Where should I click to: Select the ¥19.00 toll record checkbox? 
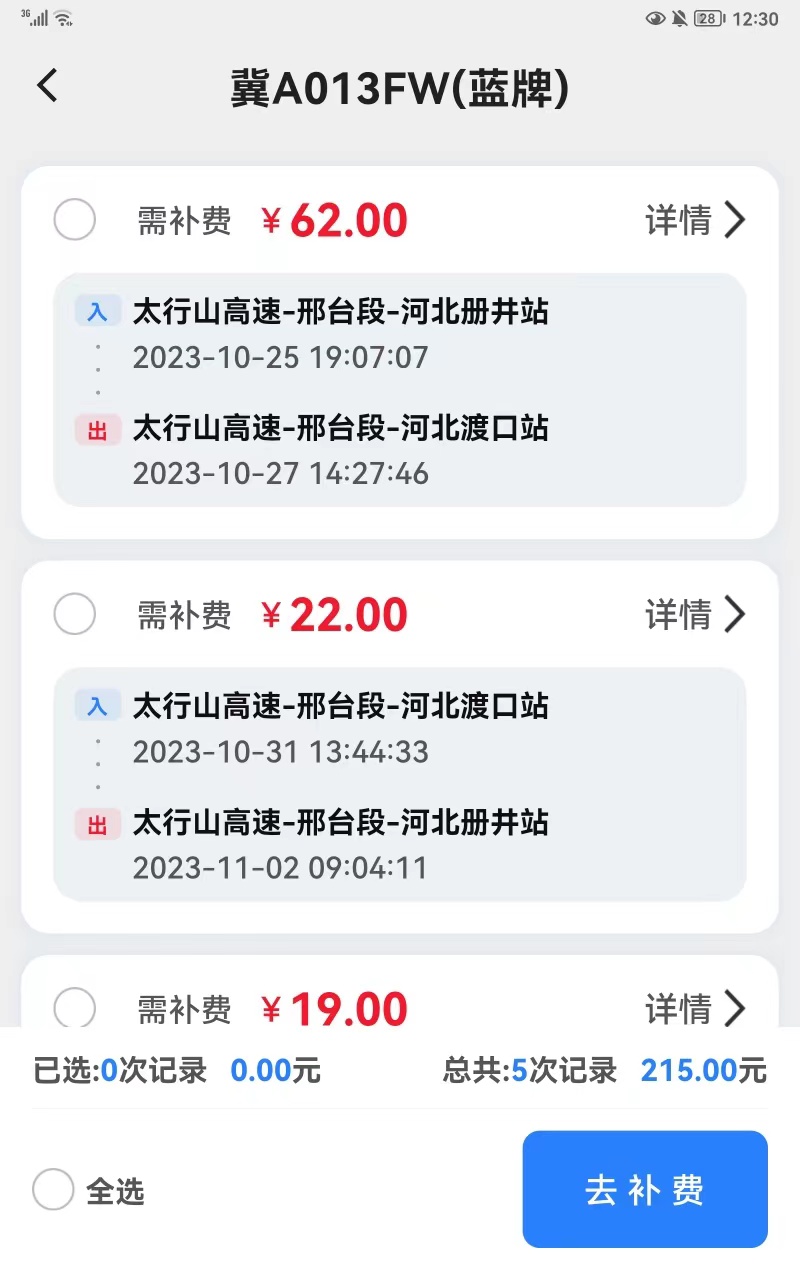[74, 1008]
